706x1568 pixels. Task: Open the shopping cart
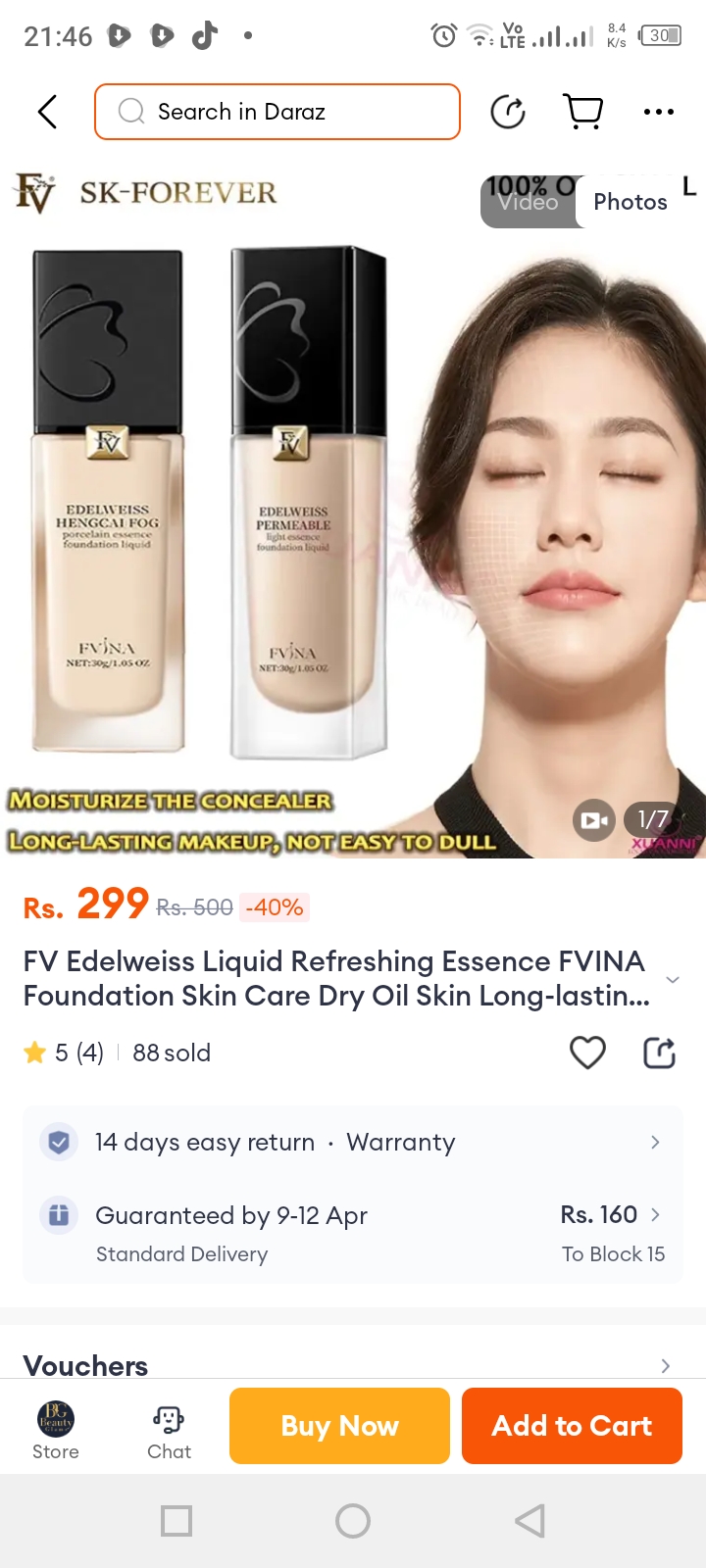(x=583, y=112)
